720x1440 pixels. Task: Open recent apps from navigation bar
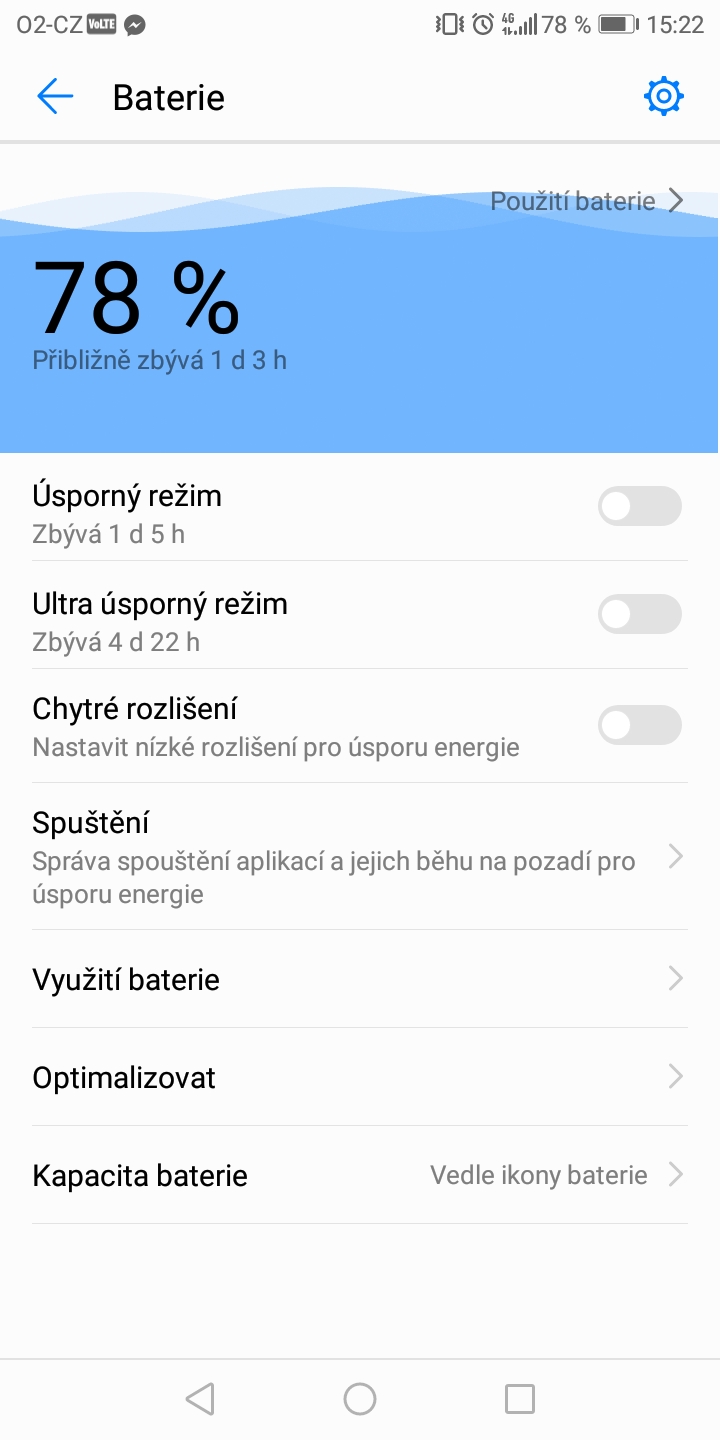pos(519,1399)
